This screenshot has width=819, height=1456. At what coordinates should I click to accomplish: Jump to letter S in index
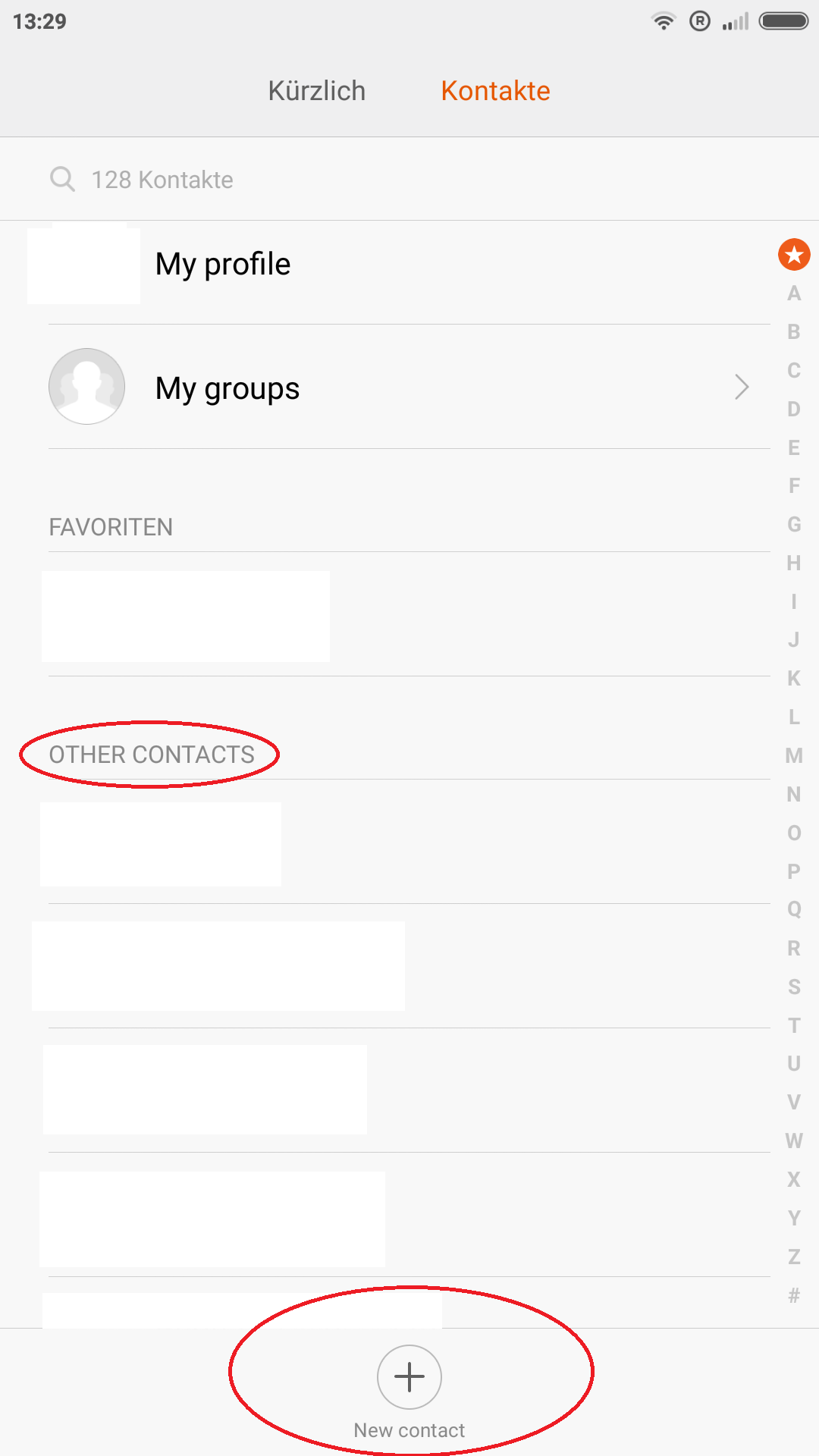(x=794, y=987)
